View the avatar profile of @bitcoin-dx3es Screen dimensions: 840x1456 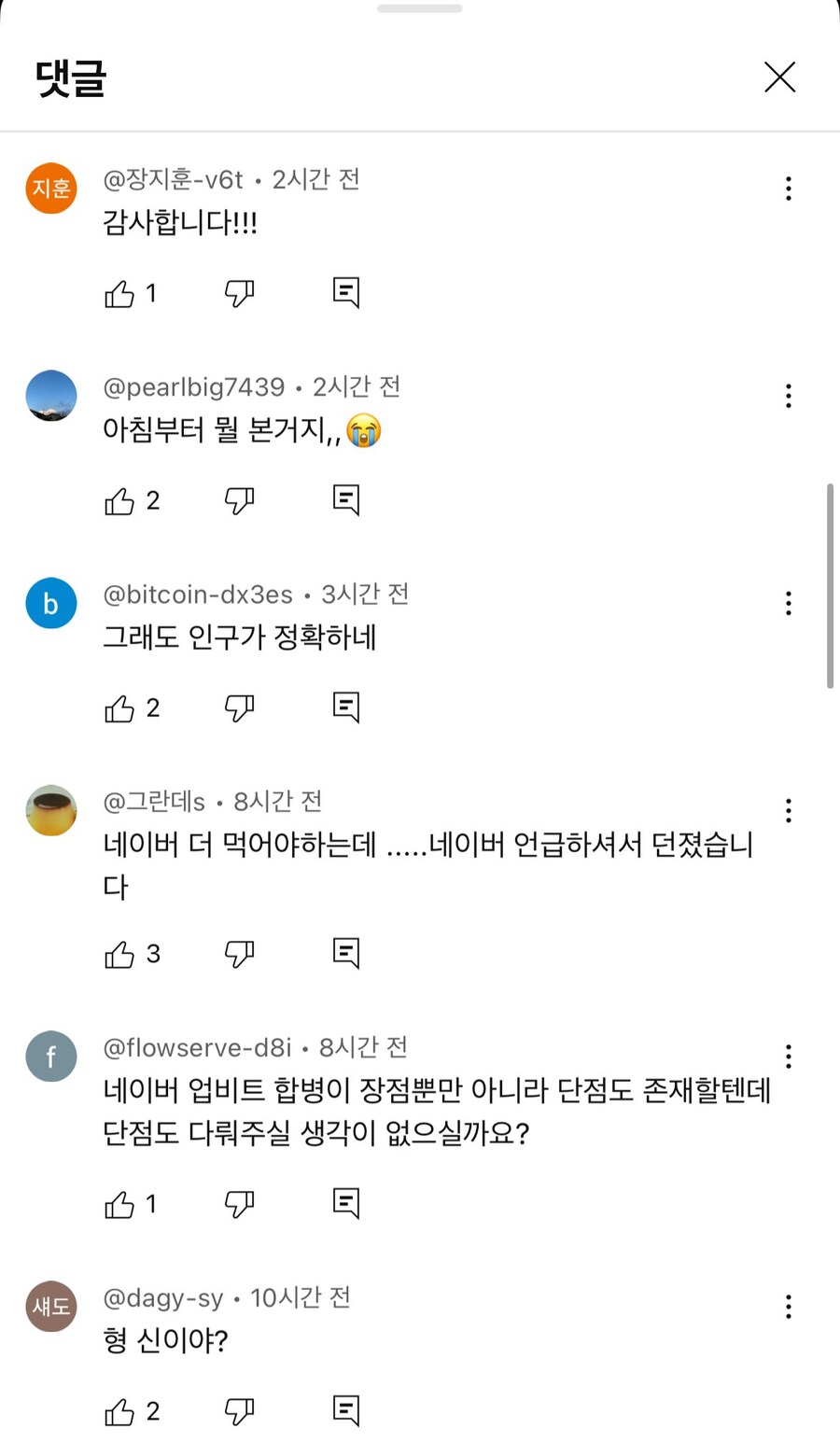point(51,603)
